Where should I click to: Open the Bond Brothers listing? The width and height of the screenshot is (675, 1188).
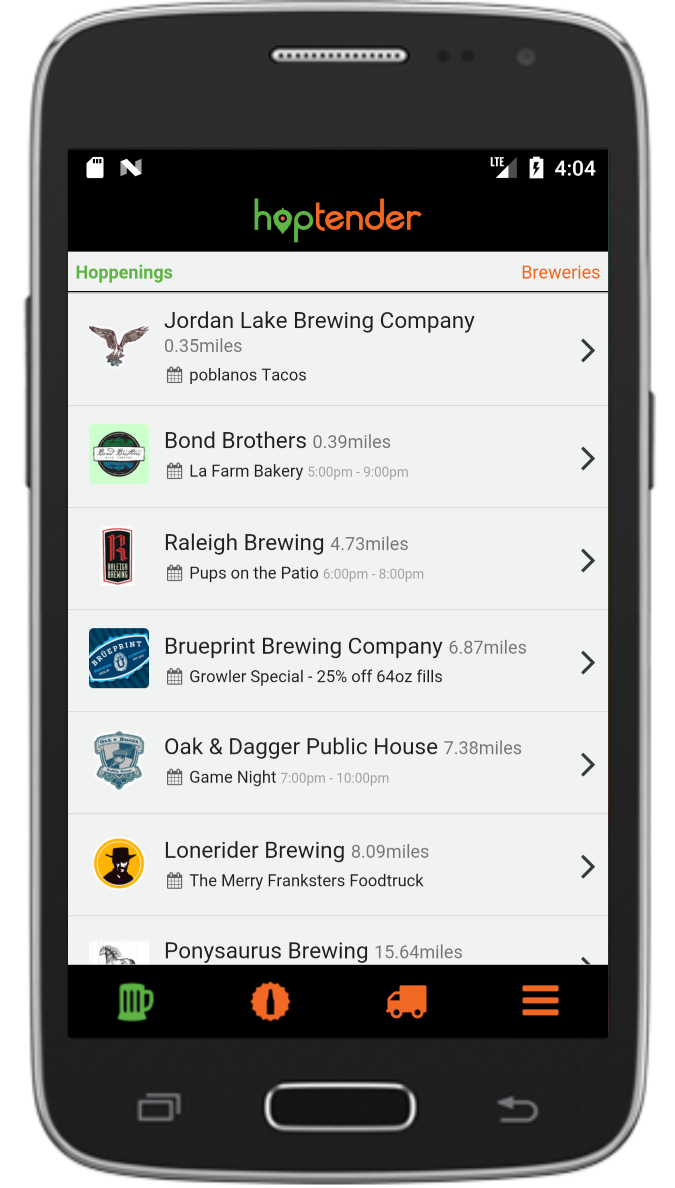point(337,456)
